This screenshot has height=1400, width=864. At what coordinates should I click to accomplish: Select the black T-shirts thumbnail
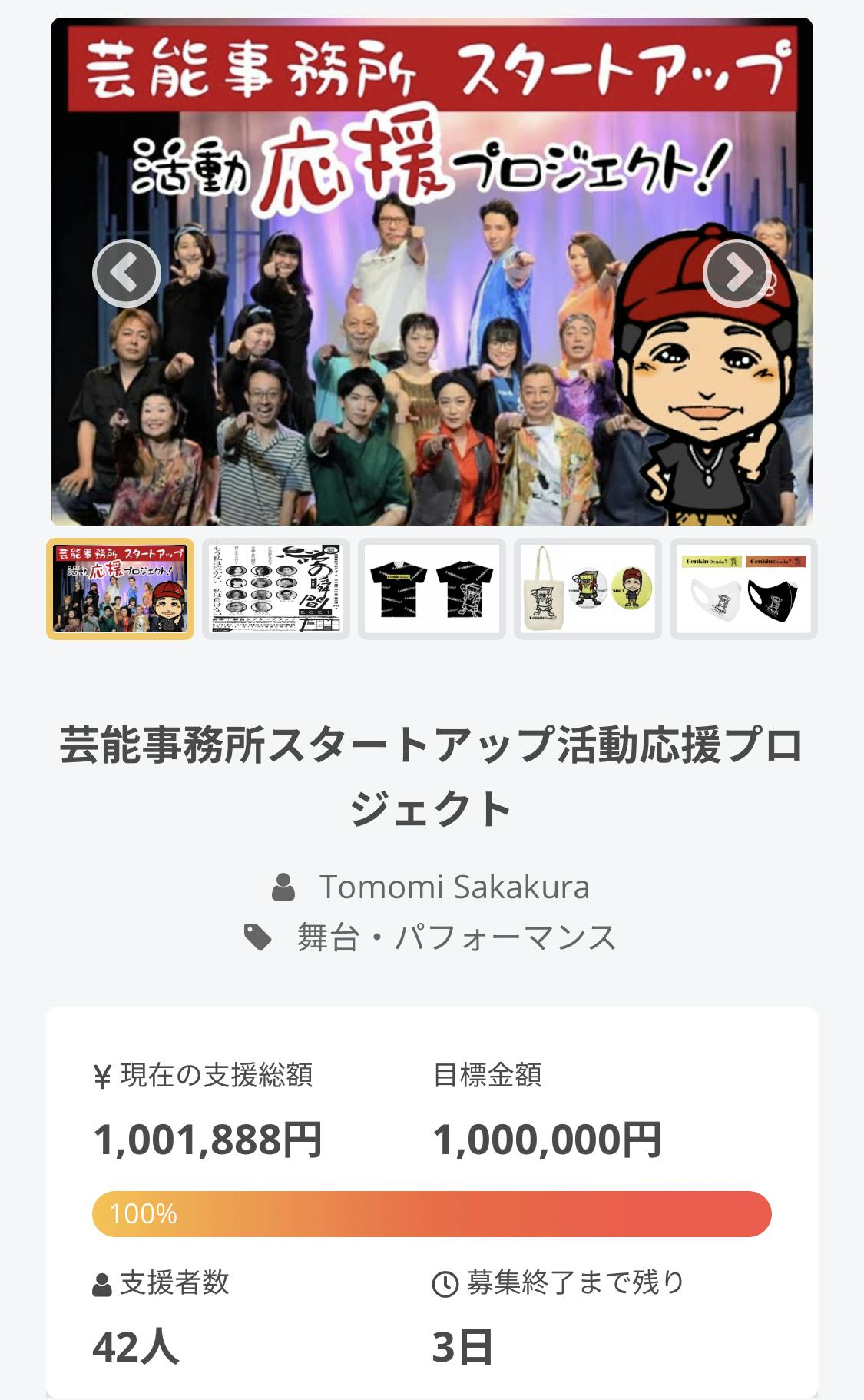(x=432, y=589)
